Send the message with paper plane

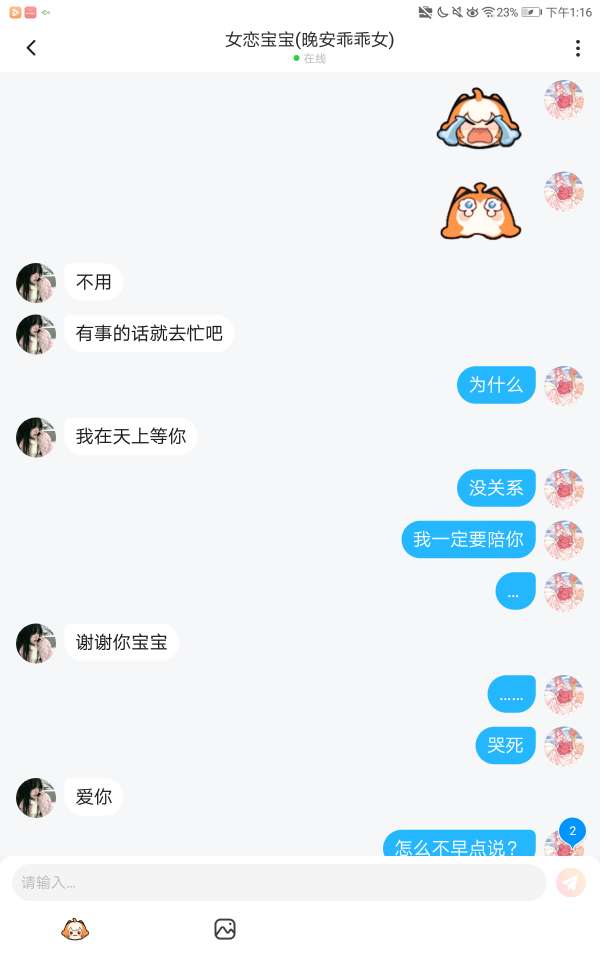click(x=571, y=882)
